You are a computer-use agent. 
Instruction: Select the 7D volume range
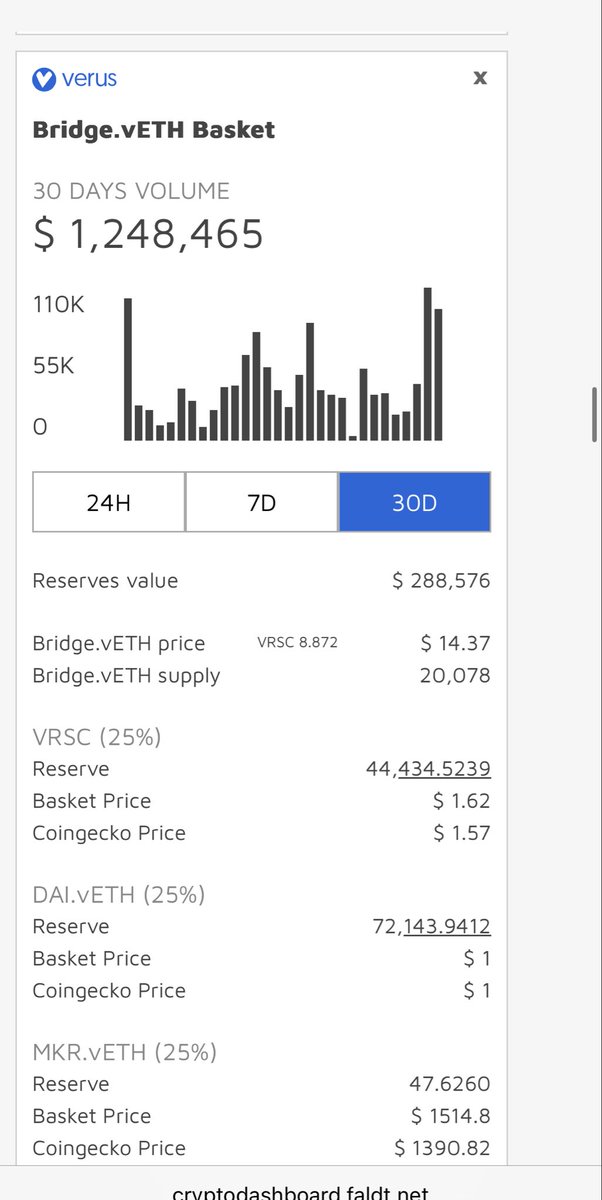coord(261,502)
